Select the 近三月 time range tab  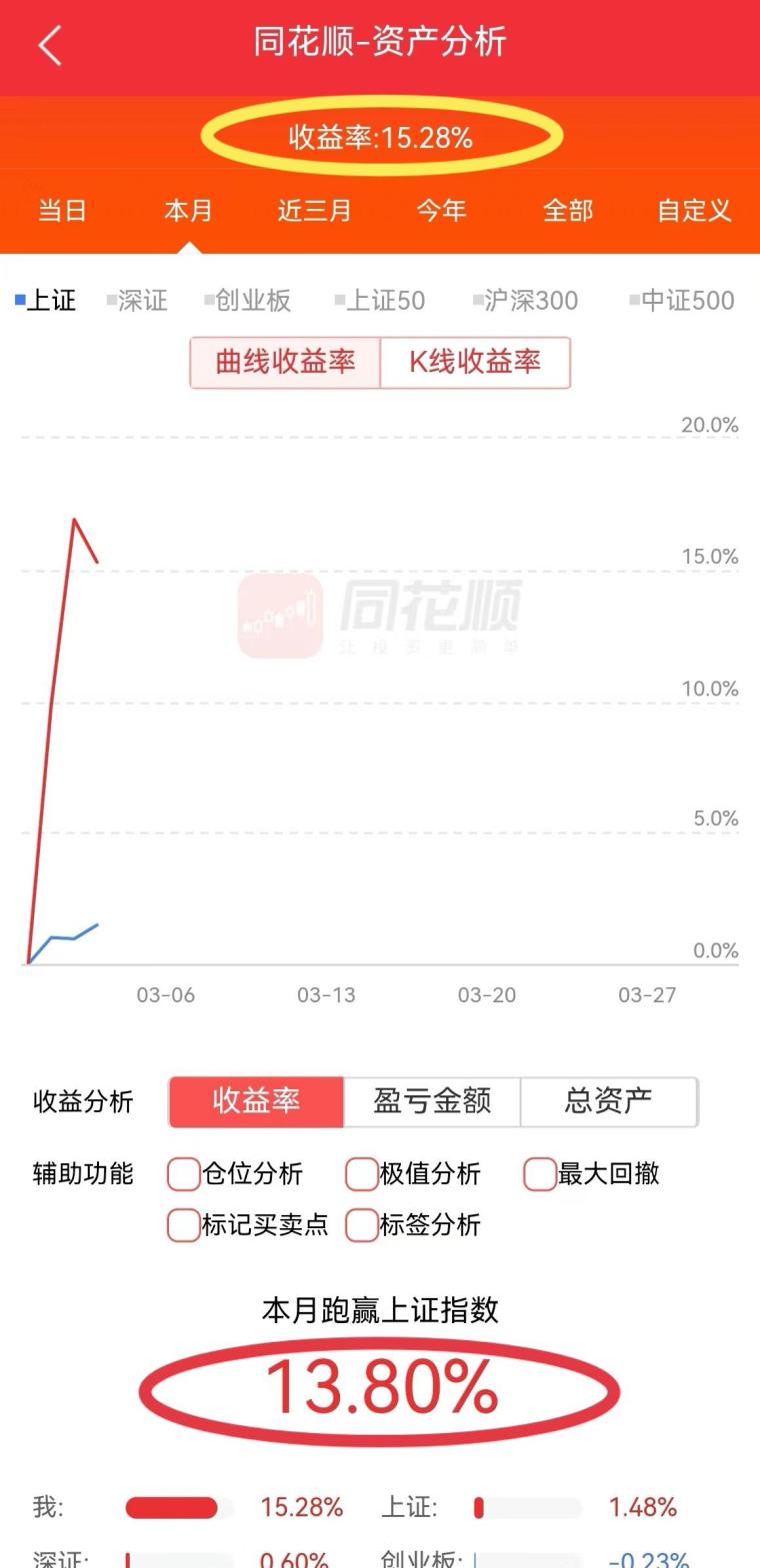(x=314, y=211)
